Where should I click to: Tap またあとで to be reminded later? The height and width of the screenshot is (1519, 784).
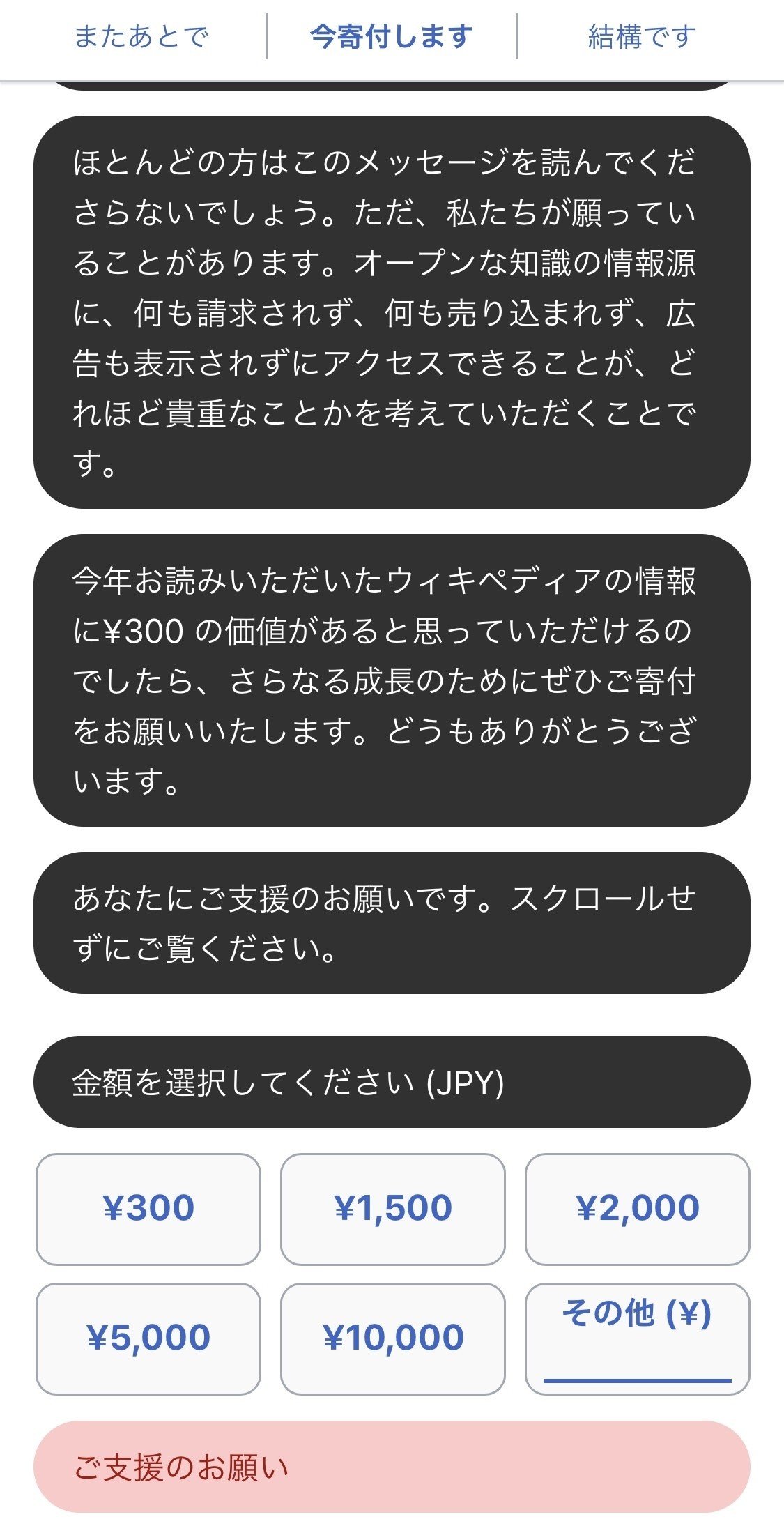pos(141,36)
